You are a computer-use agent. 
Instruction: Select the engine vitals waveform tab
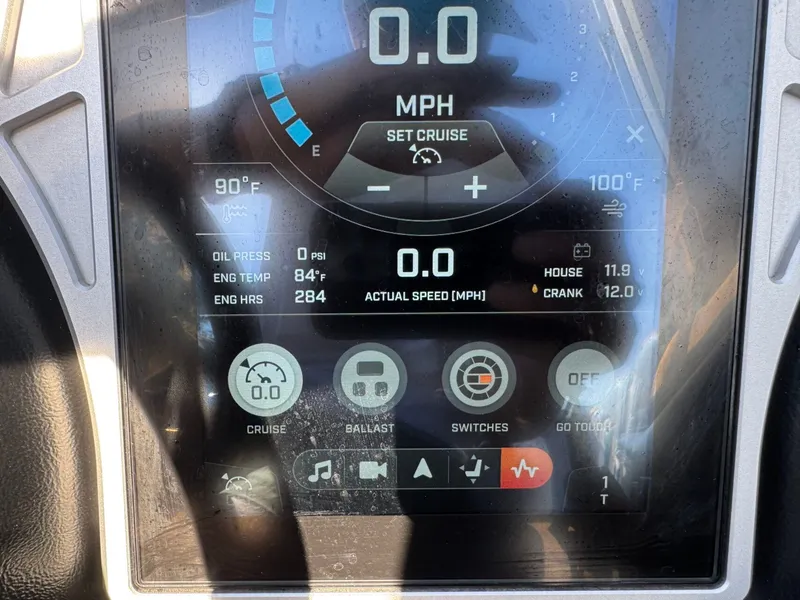click(x=525, y=469)
